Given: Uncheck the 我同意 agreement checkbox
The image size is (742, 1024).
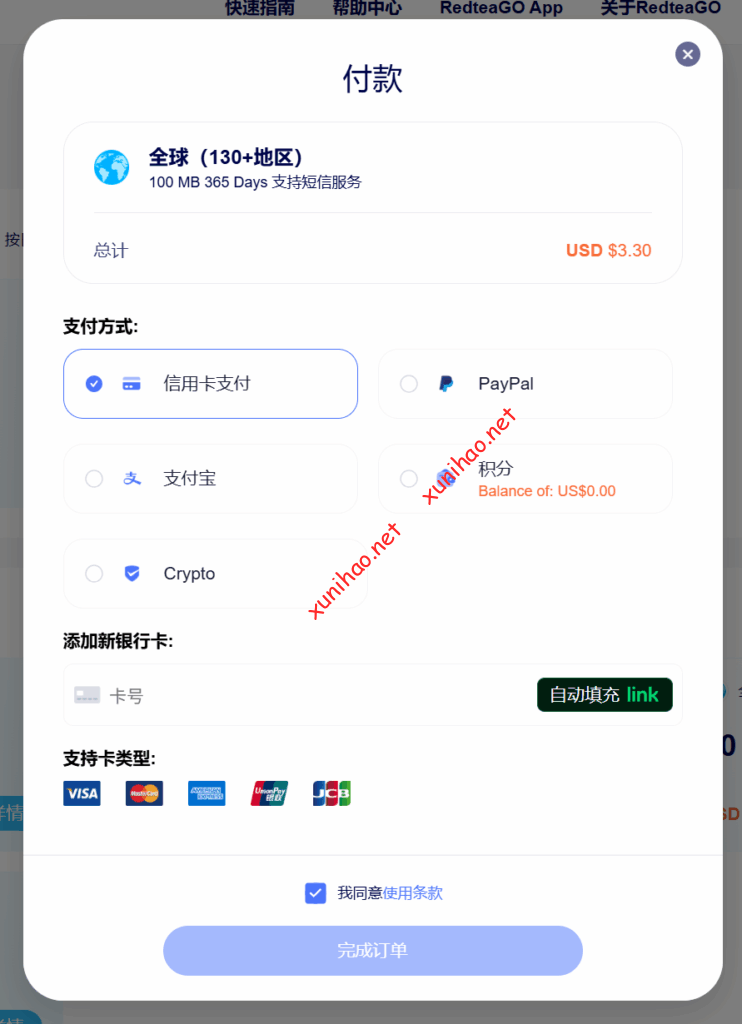Looking at the screenshot, I should tap(315, 893).
